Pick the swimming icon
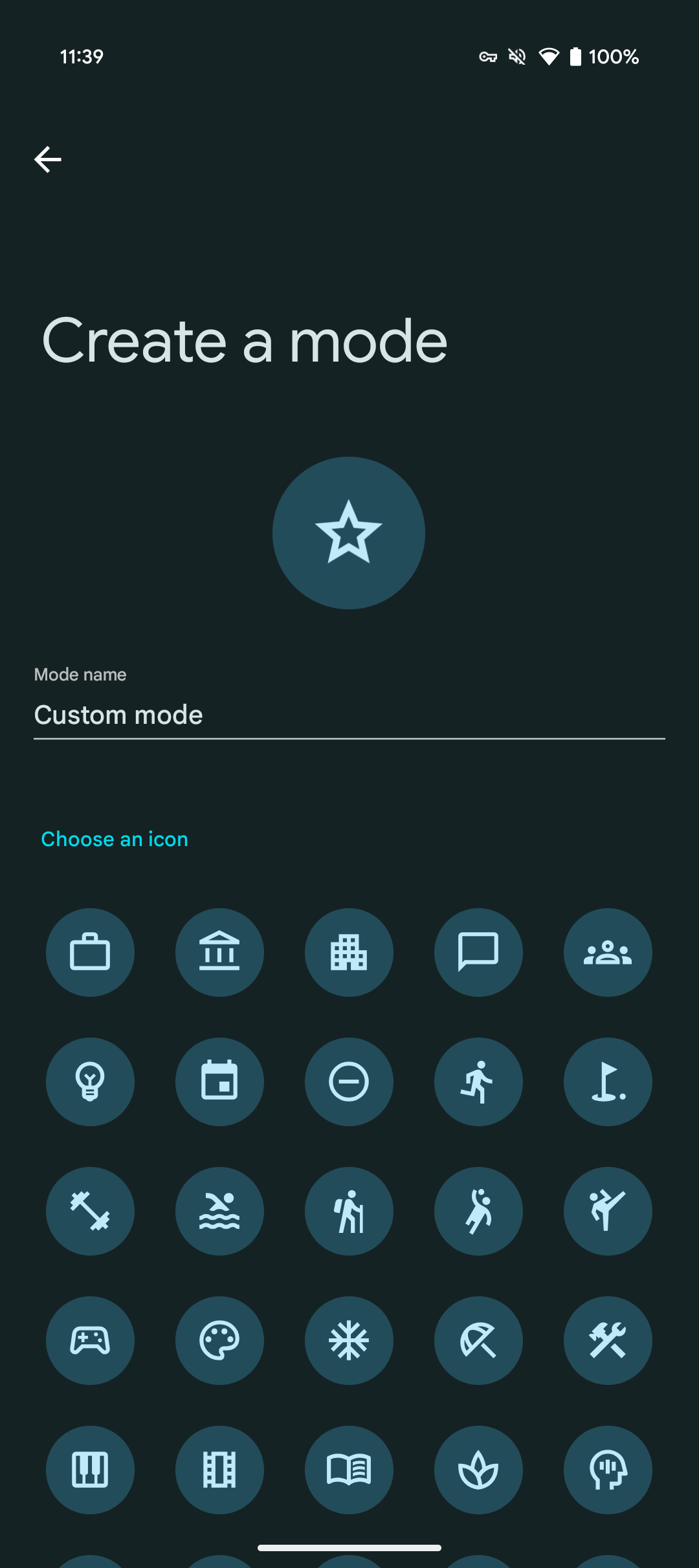 coord(219,1211)
